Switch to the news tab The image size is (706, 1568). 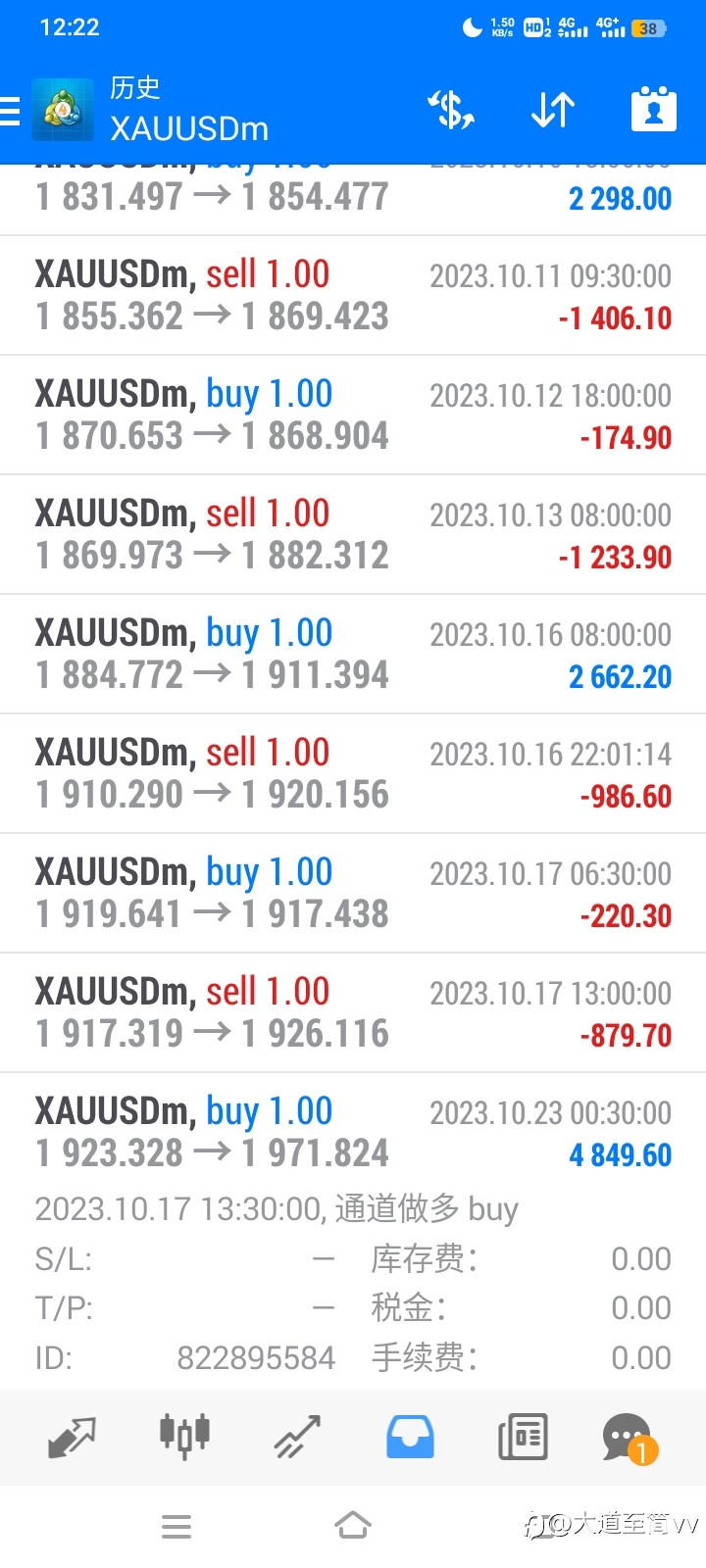tap(523, 1437)
